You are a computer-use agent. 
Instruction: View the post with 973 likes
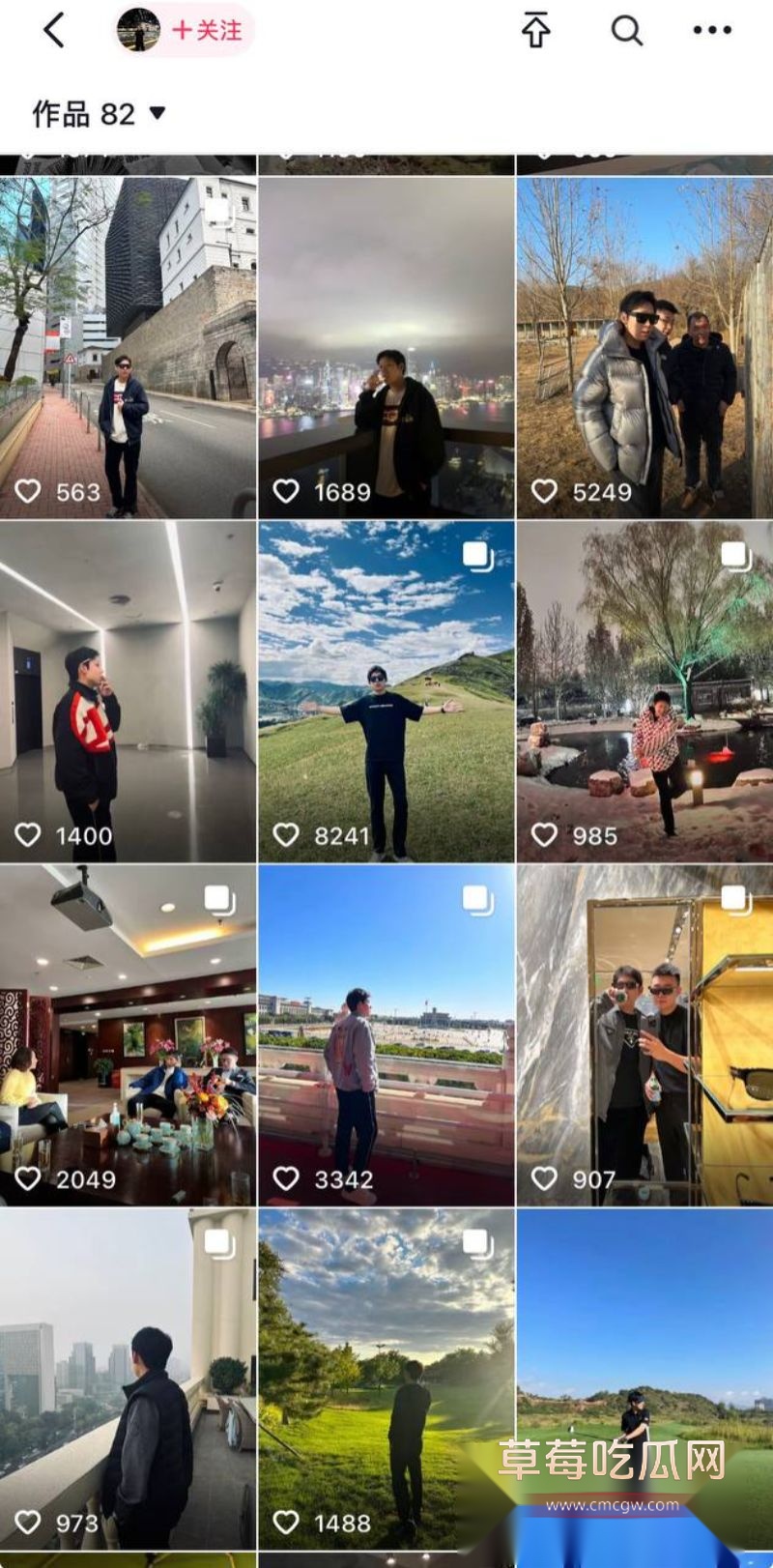(128, 1378)
